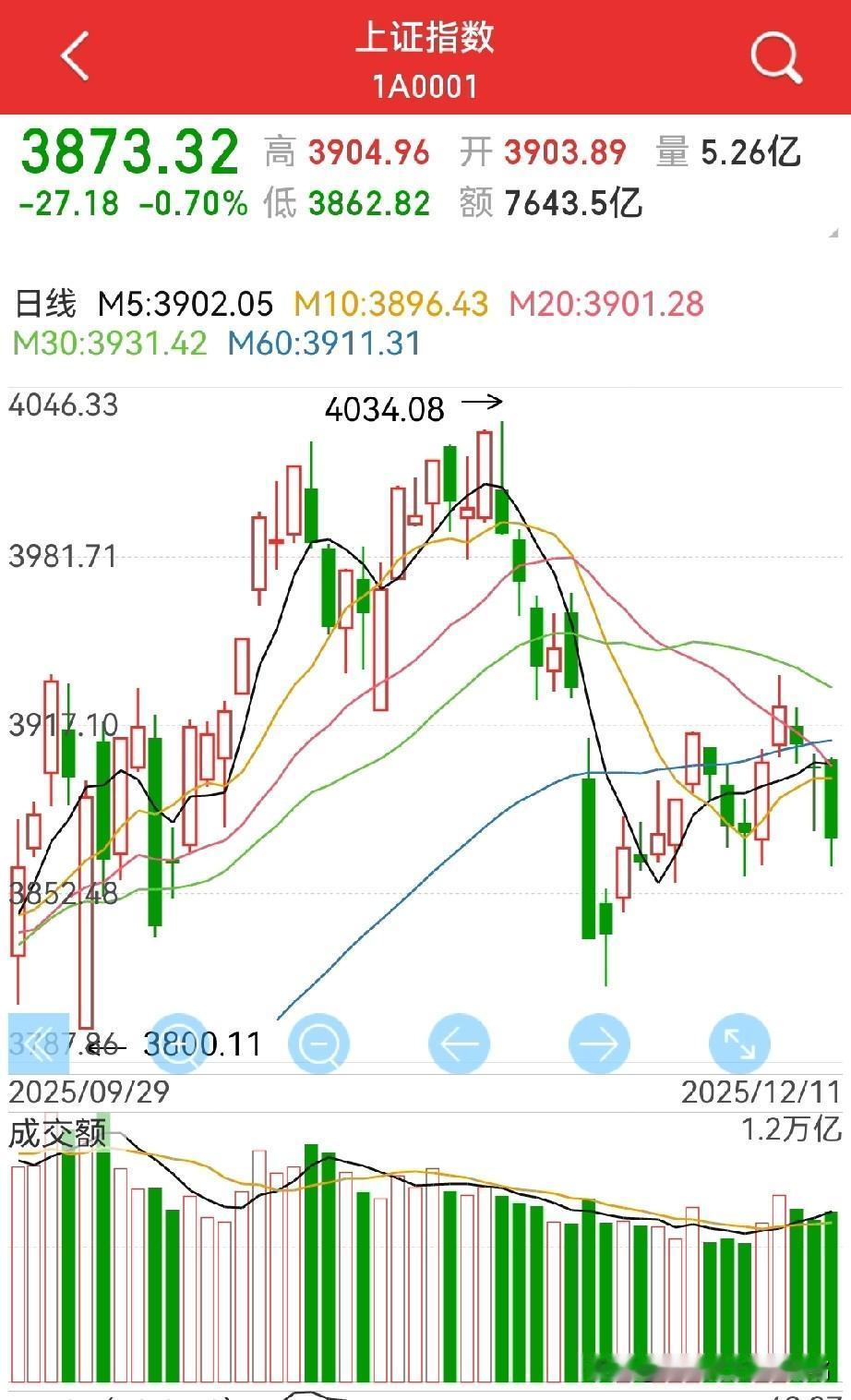Screen dimensions: 851x1400
Task: Jump to earliest data with double-left arrow
Action: [38, 1043]
